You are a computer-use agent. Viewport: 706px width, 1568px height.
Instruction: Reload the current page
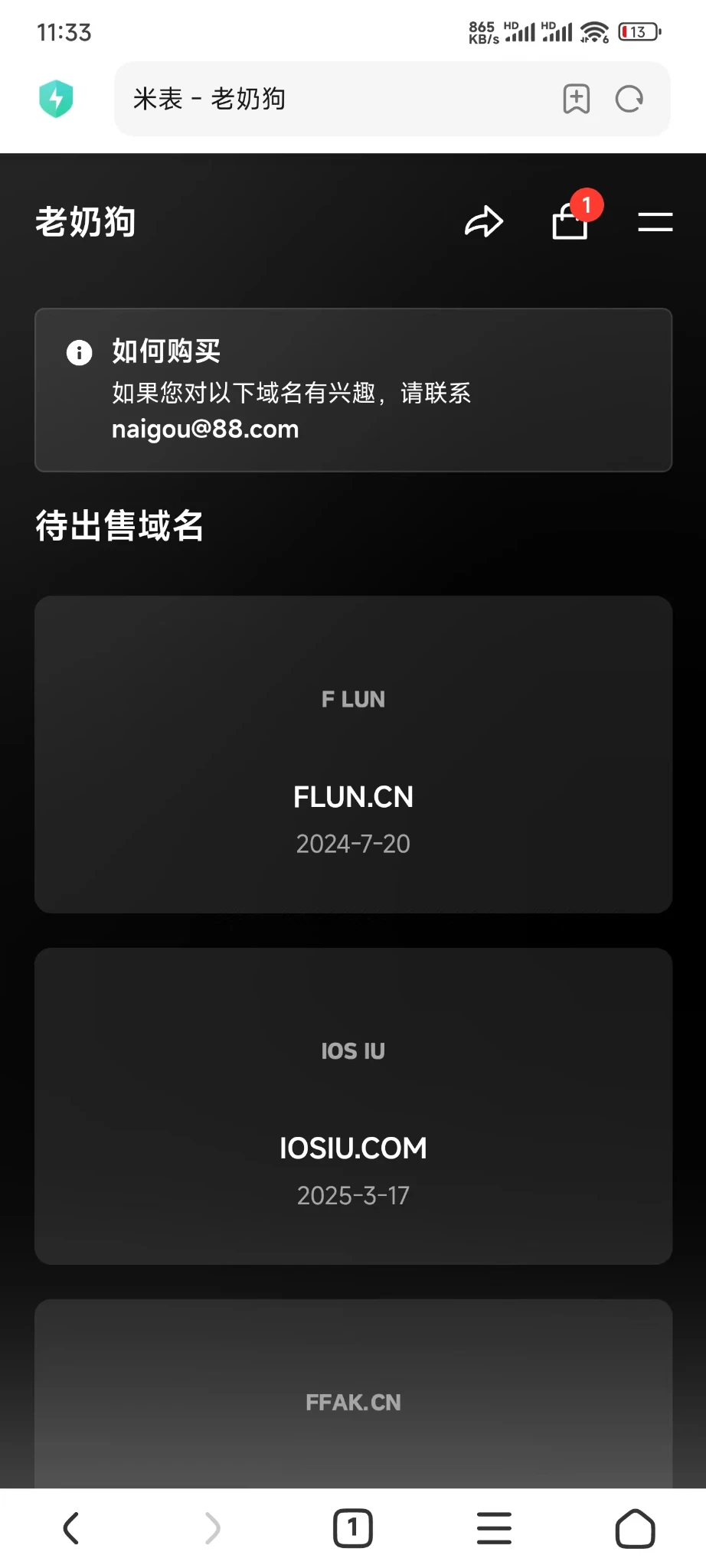coord(629,99)
